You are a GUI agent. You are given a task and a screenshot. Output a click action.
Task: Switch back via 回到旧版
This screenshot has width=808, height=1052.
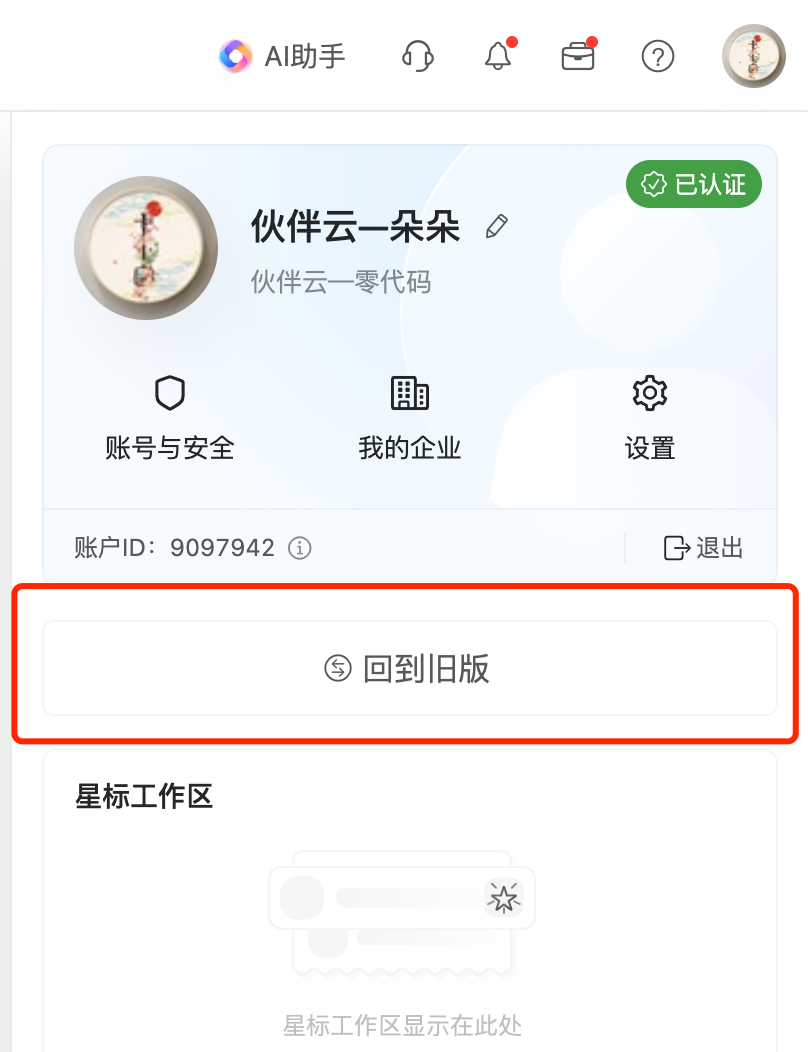(409, 668)
